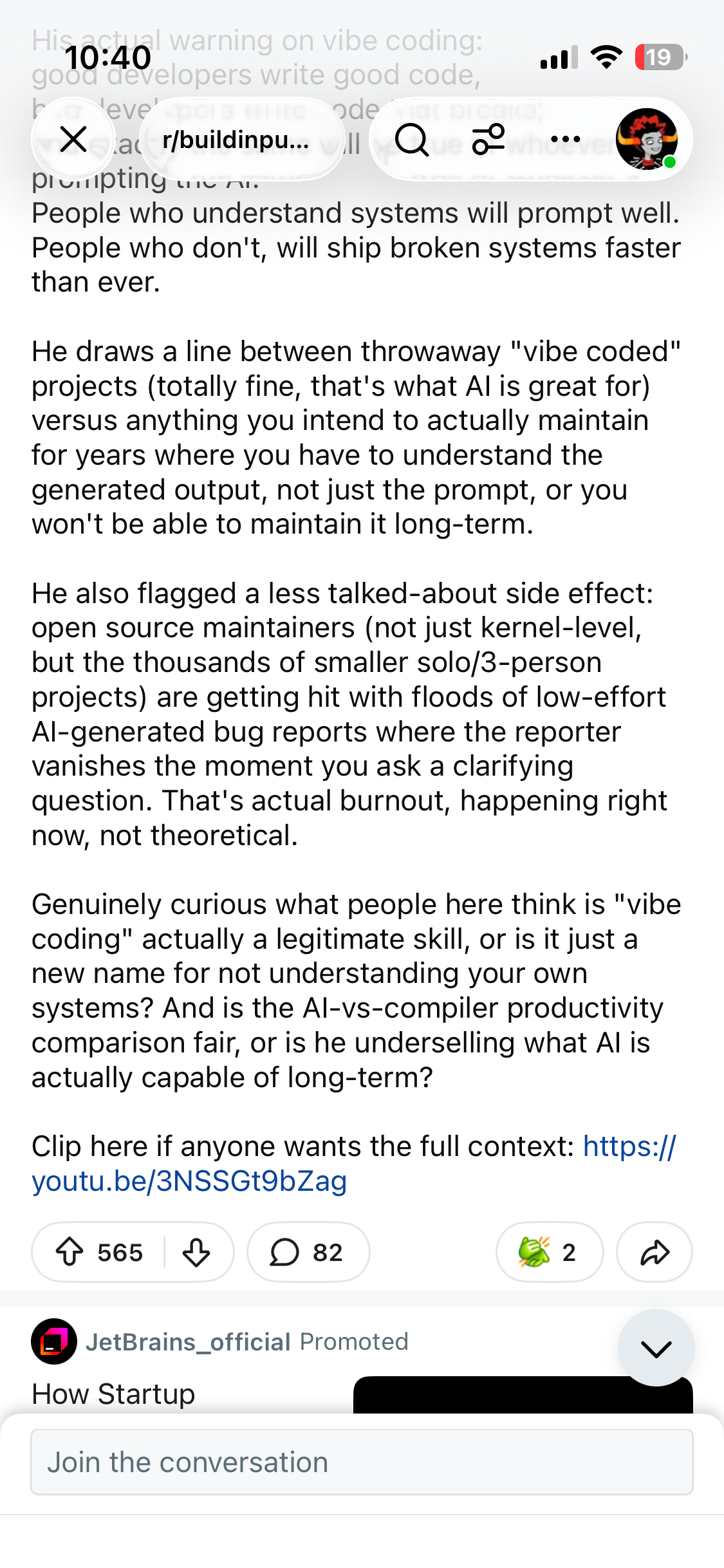Open the youtu.be/3NSSGt9bZag clip link
The width and height of the screenshot is (724, 1568).
[353, 1164]
